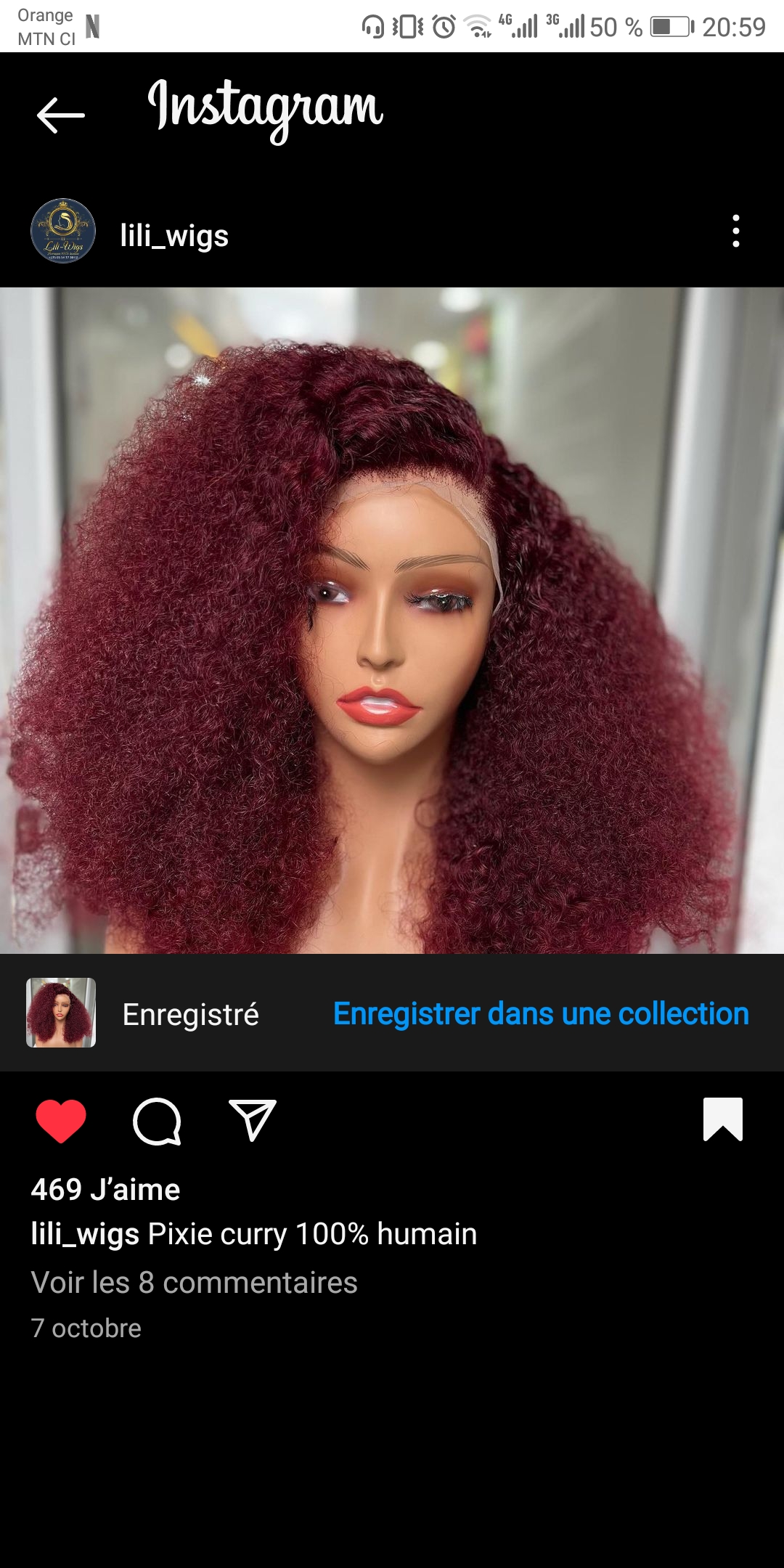View the 469 J'aime likes list
Viewport: 784px width, 1568px height.
(105, 1189)
